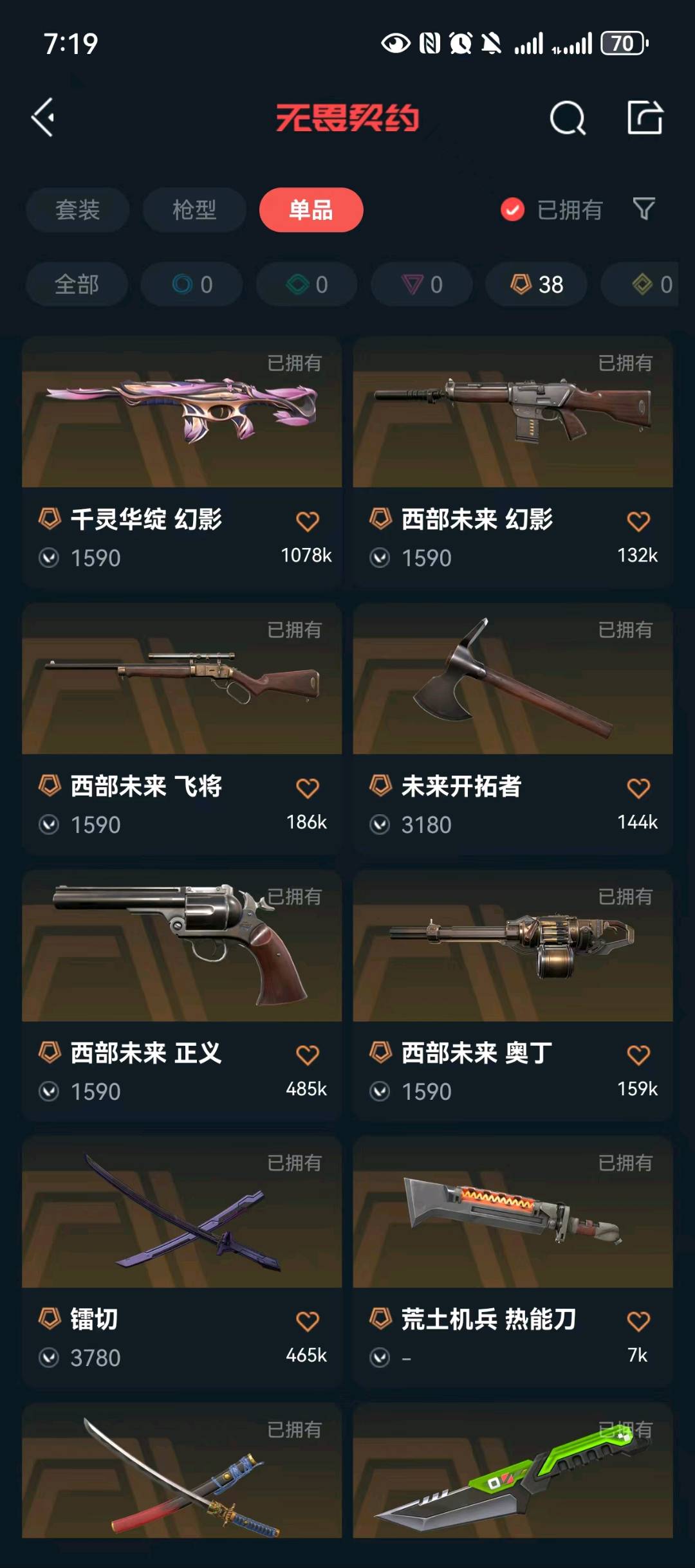This screenshot has width=695, height=1568.
Task: Switch to the 枪型 tab
Action: point(194,210)
